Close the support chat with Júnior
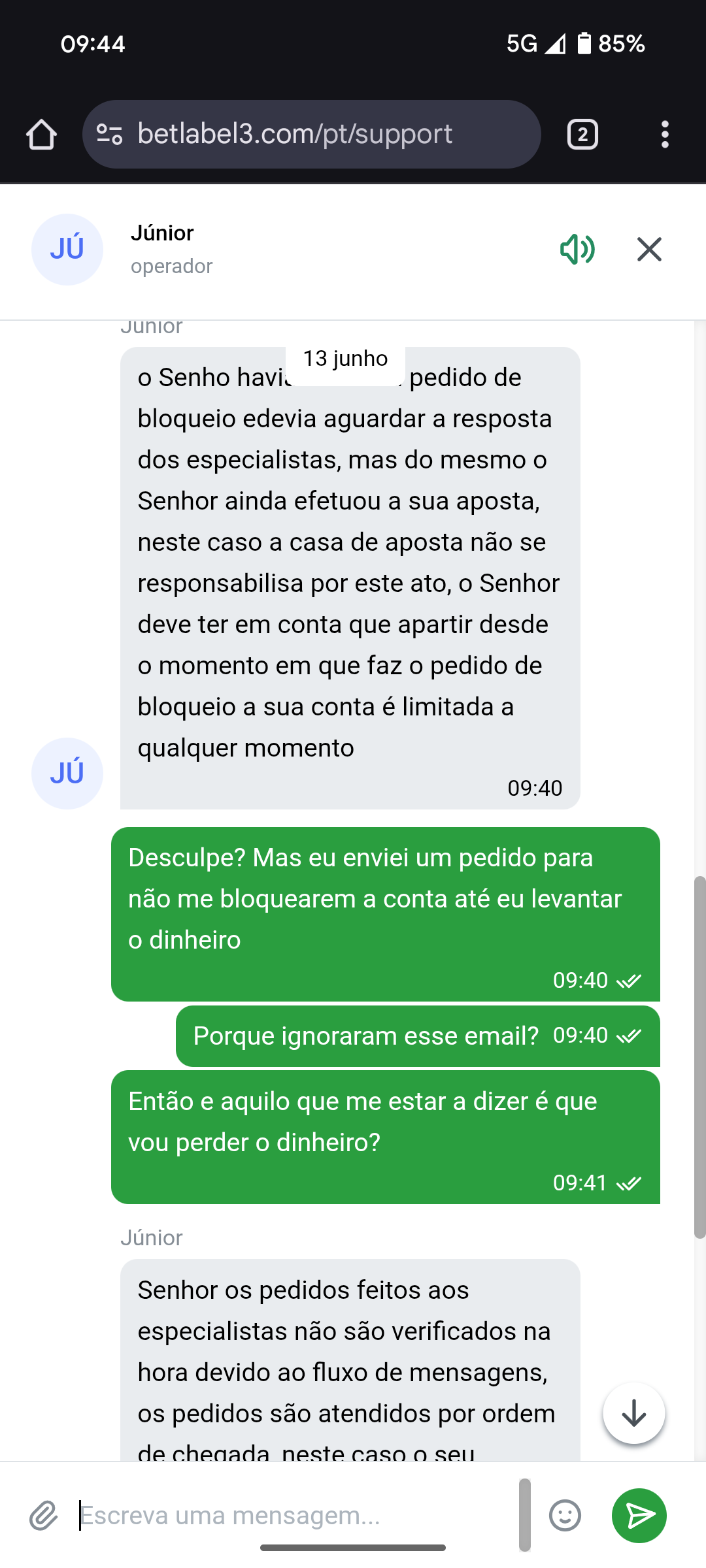 [649, 250]
